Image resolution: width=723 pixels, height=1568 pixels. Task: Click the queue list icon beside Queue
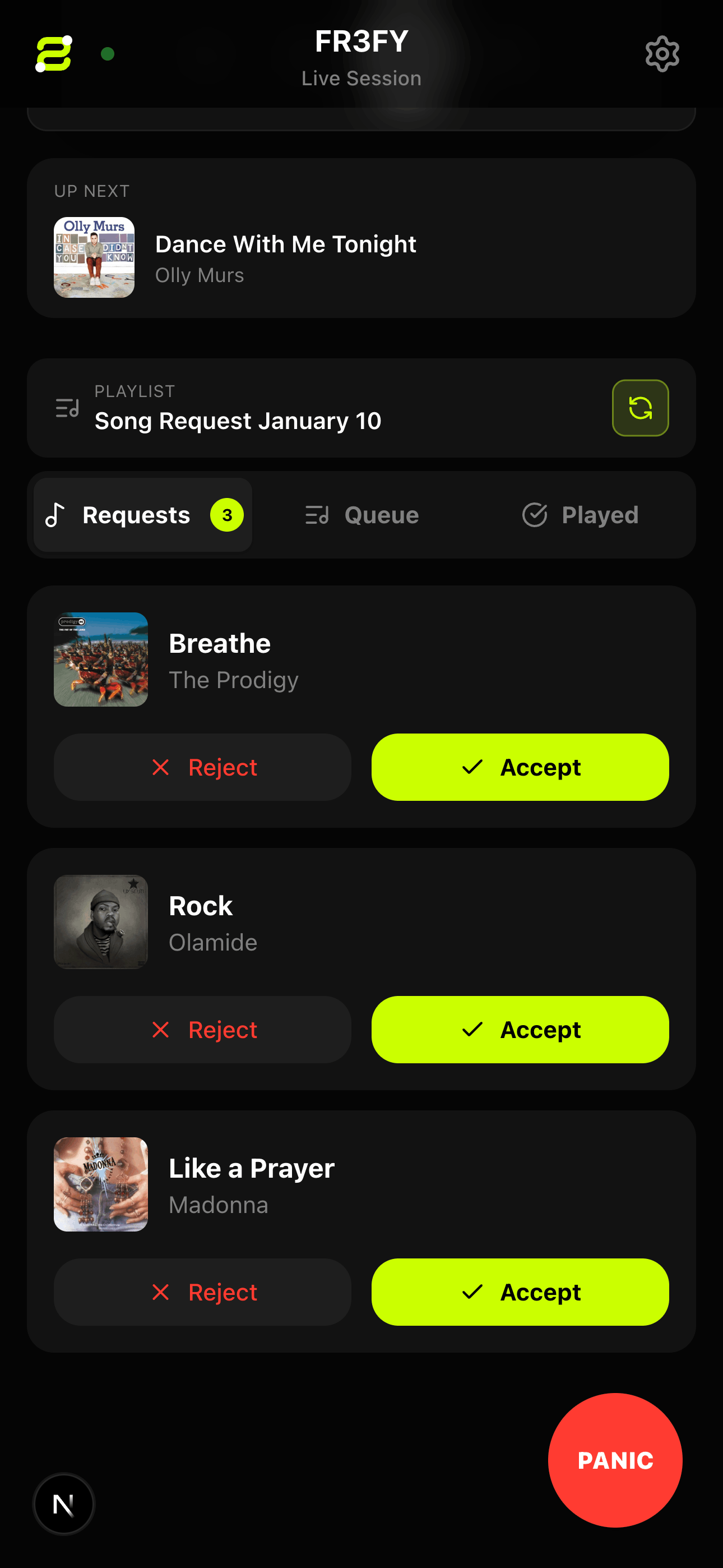pyautogui.click(x=316, y=514)
